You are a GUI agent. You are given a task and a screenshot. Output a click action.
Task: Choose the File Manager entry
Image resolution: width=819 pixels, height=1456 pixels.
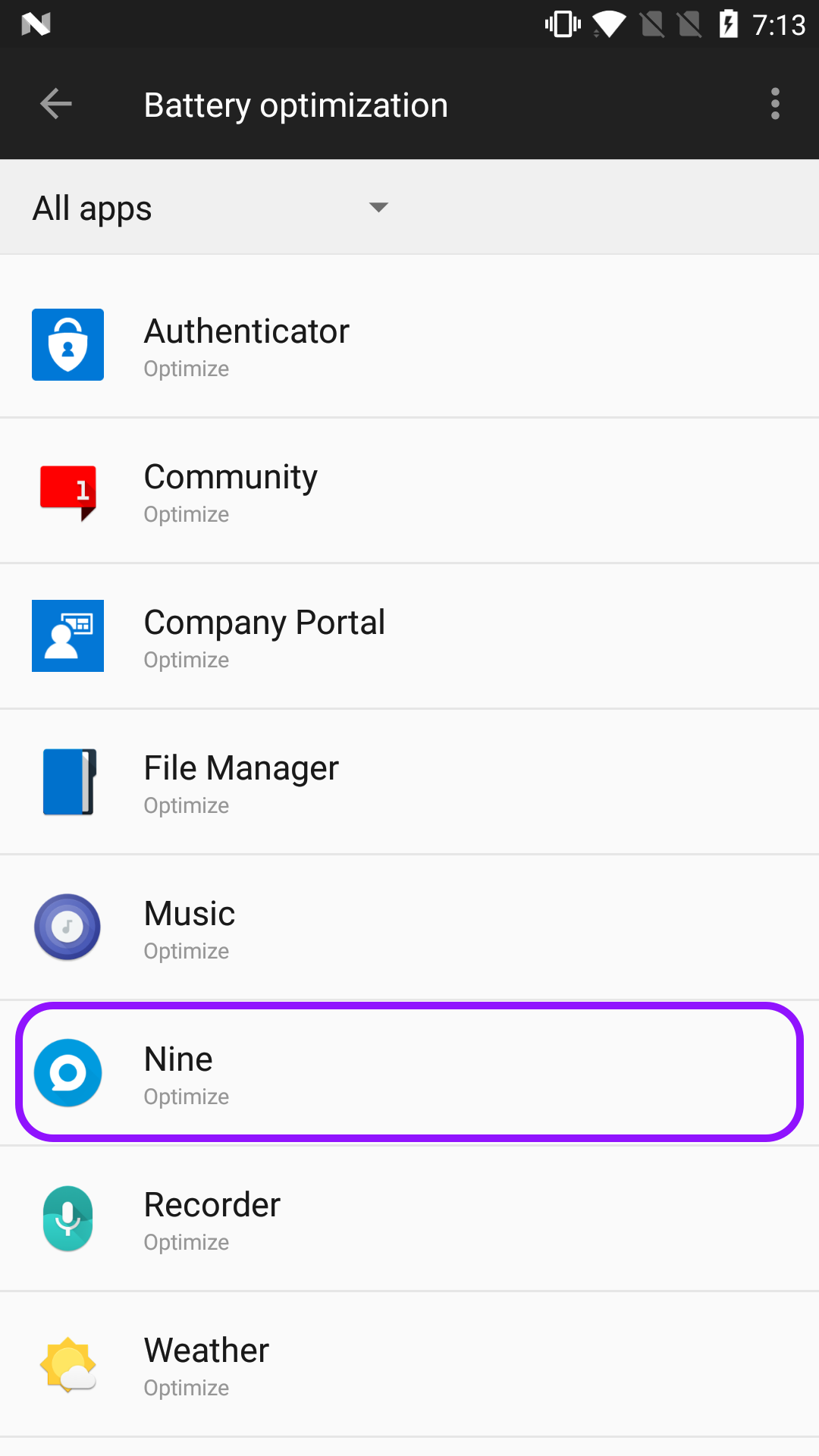tap(409, 782)
